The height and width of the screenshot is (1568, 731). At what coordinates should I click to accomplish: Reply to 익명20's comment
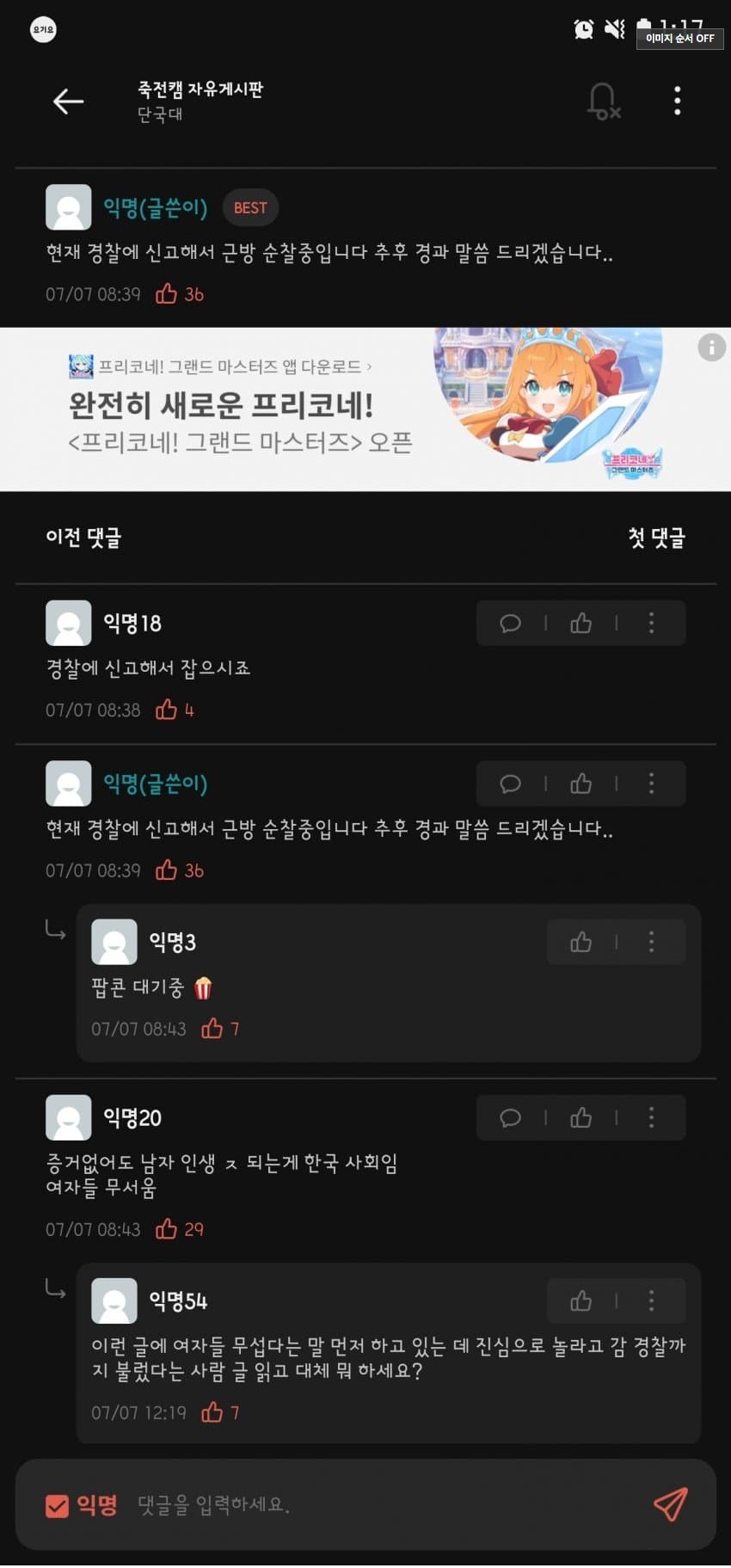(x=510, y=1117)
